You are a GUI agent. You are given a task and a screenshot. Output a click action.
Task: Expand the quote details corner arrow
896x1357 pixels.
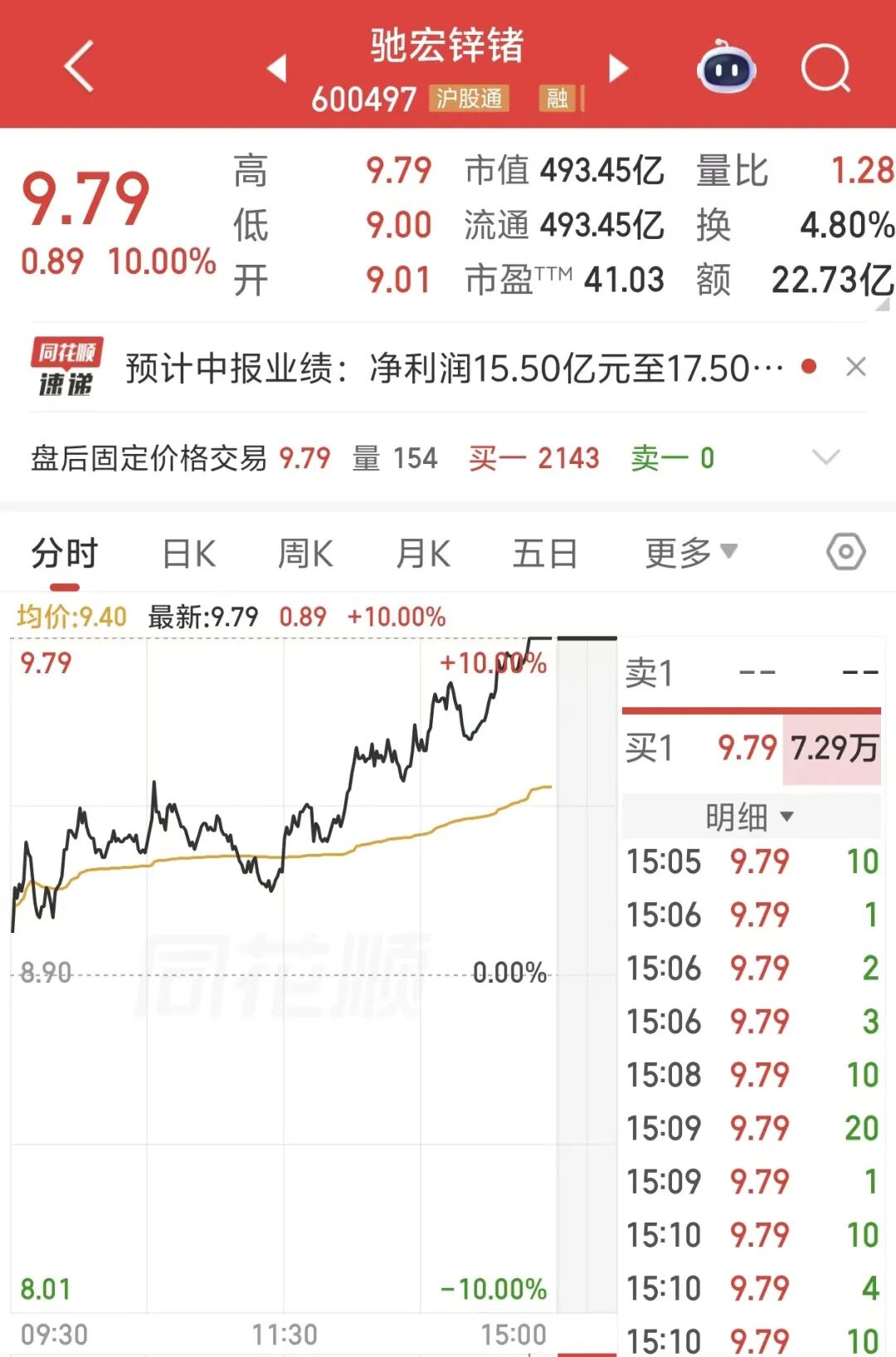click(884, 305)
